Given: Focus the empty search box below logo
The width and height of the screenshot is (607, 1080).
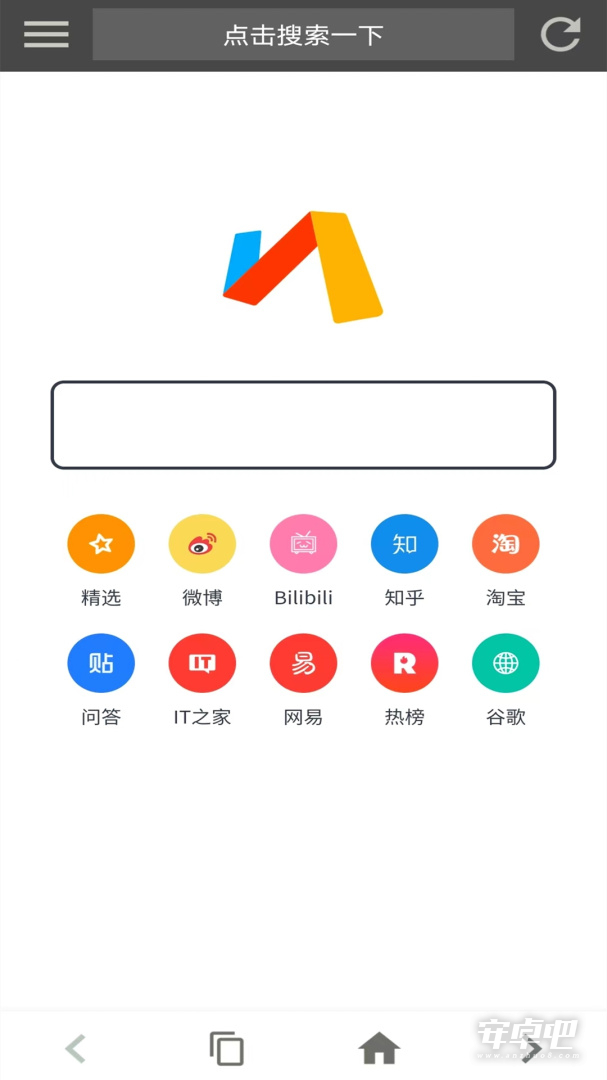Looking at the screenshot, I should click(x=303, y=425).
